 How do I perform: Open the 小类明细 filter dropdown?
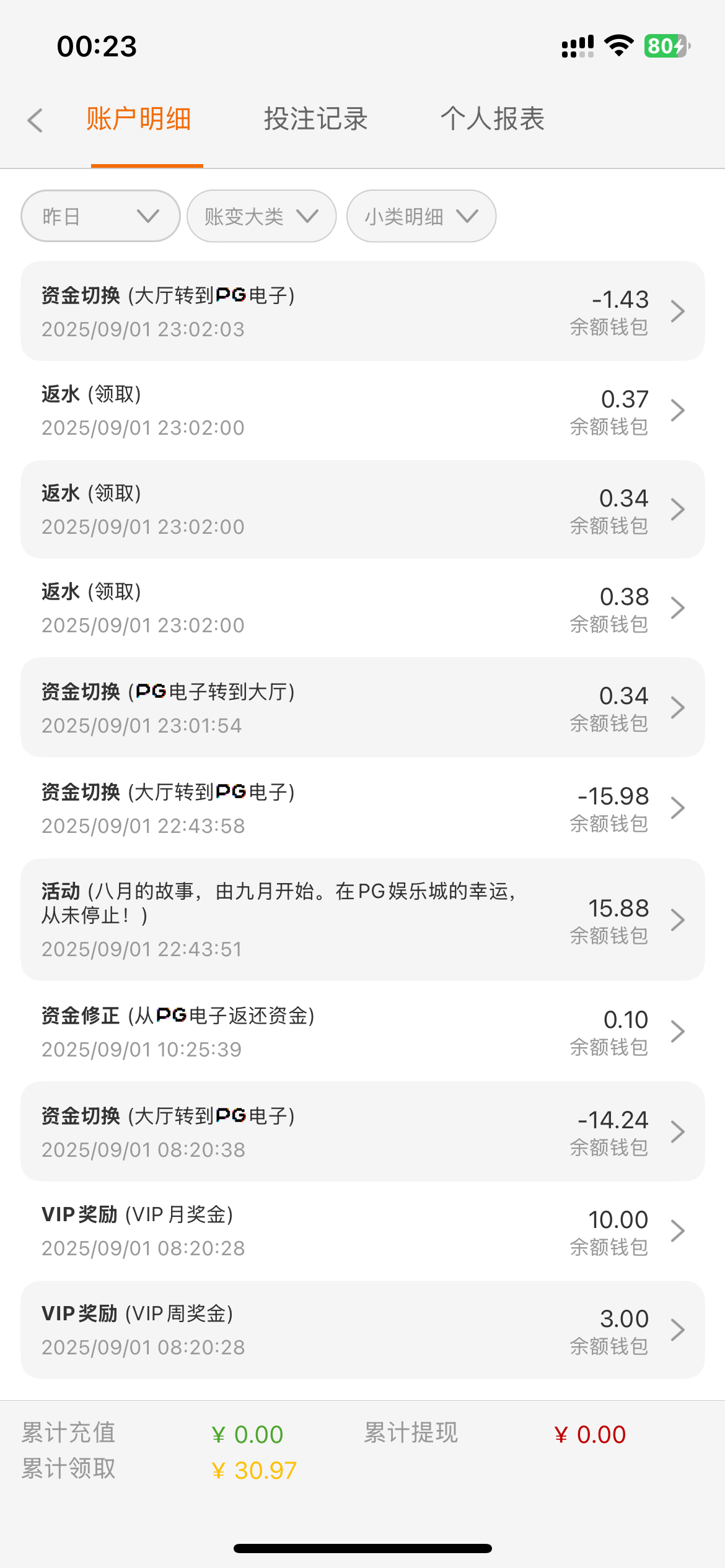coord(421,216)
